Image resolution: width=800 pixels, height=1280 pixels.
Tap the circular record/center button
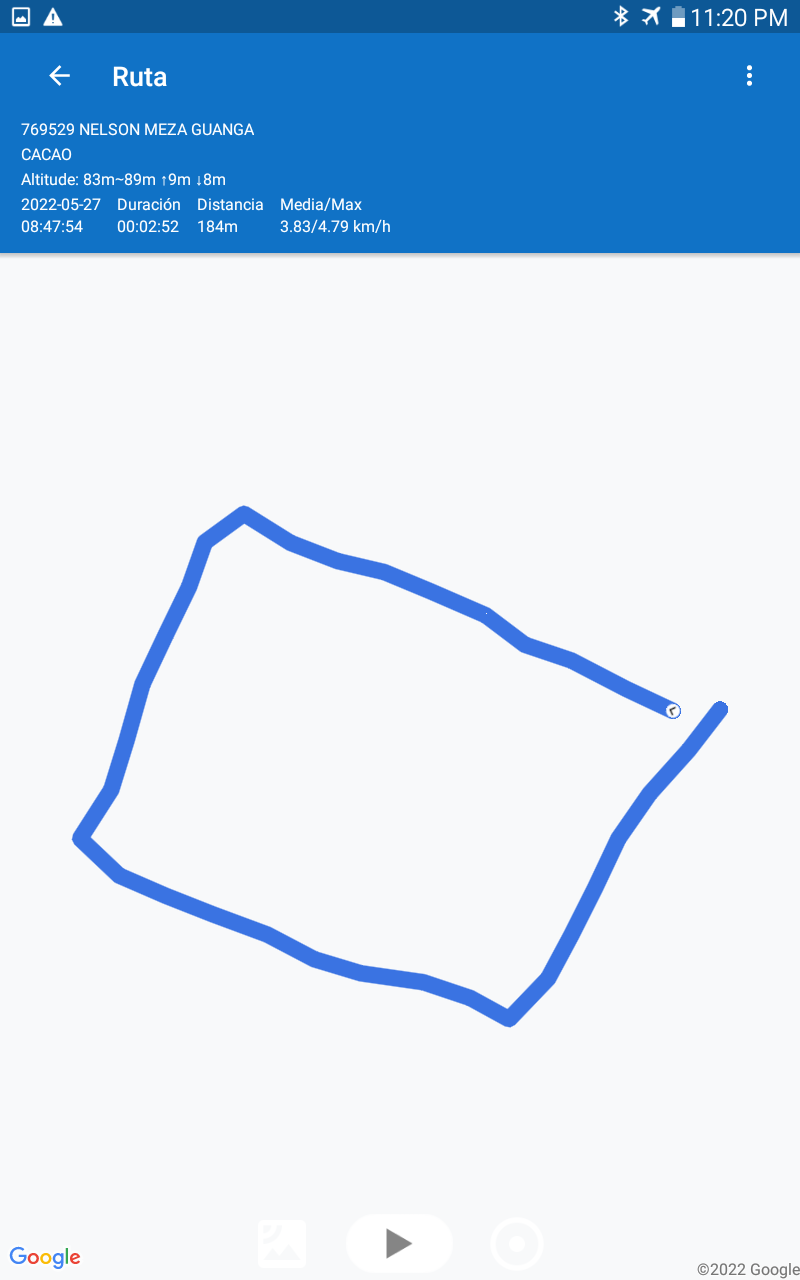pyautogui.click(x=517, y=1244)
